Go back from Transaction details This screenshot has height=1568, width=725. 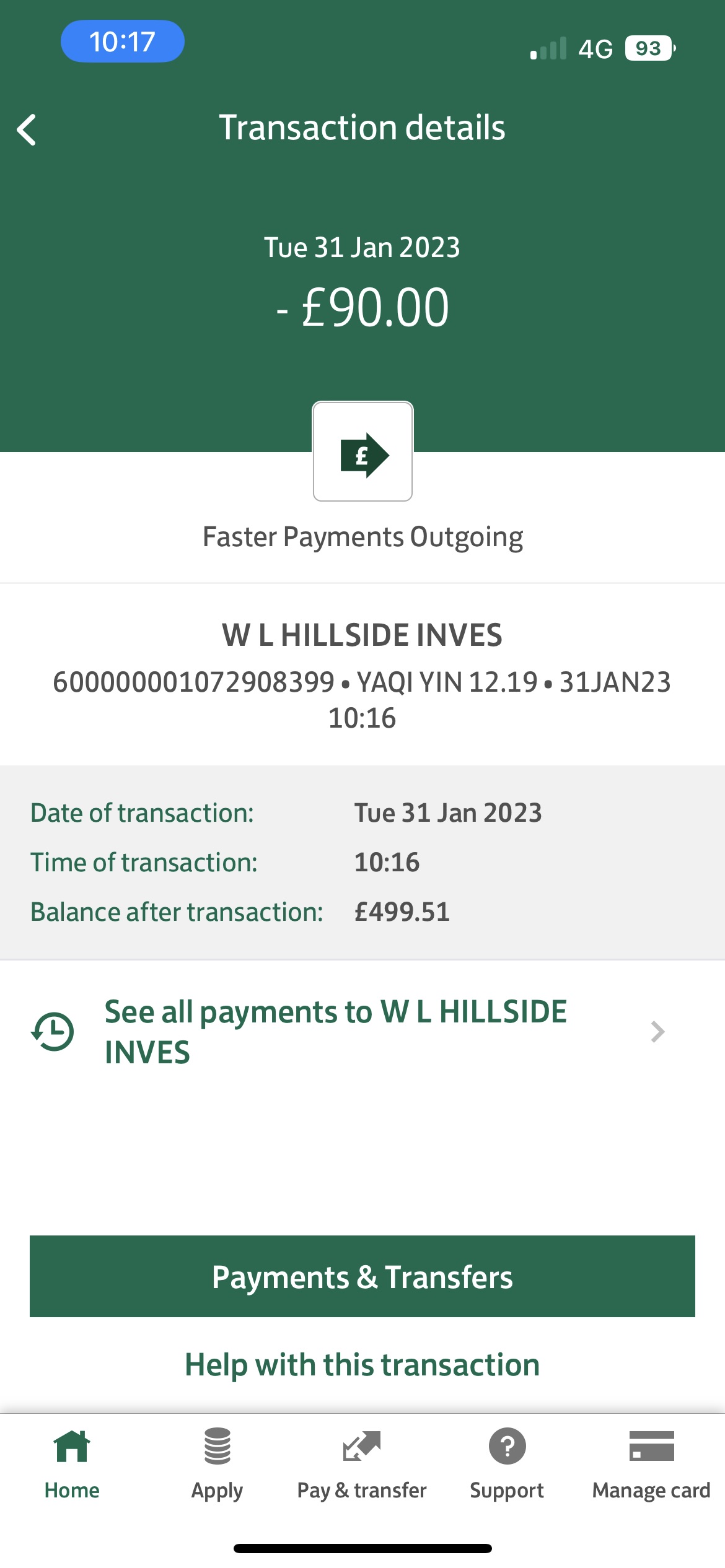(27, 129)
